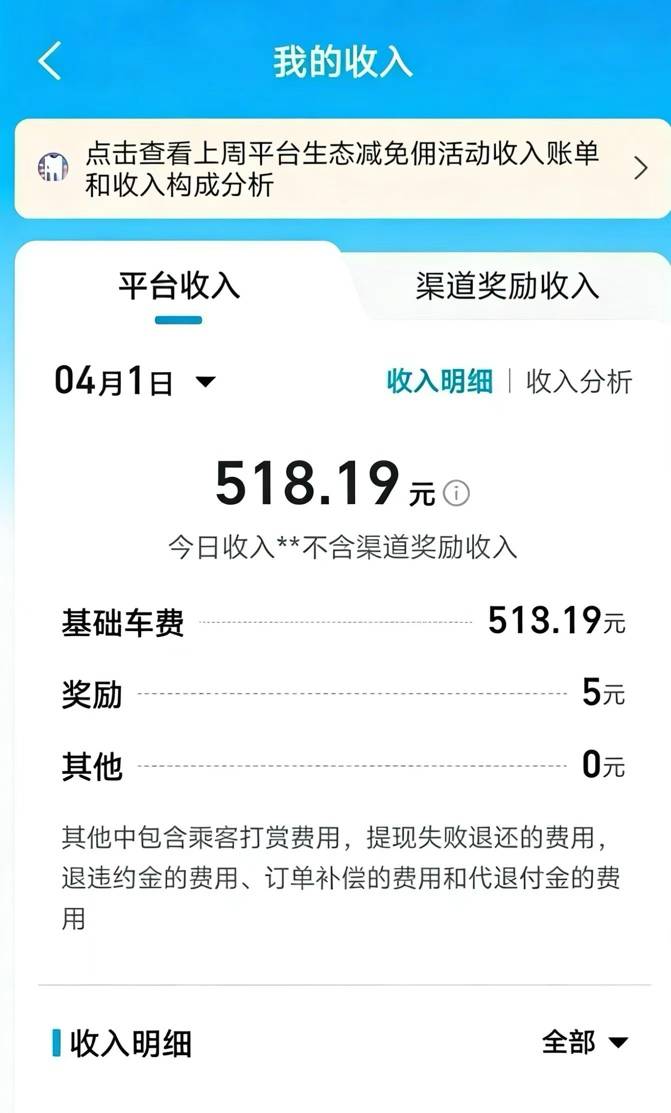Open the 04月1日 date picker

click(135, 382)
